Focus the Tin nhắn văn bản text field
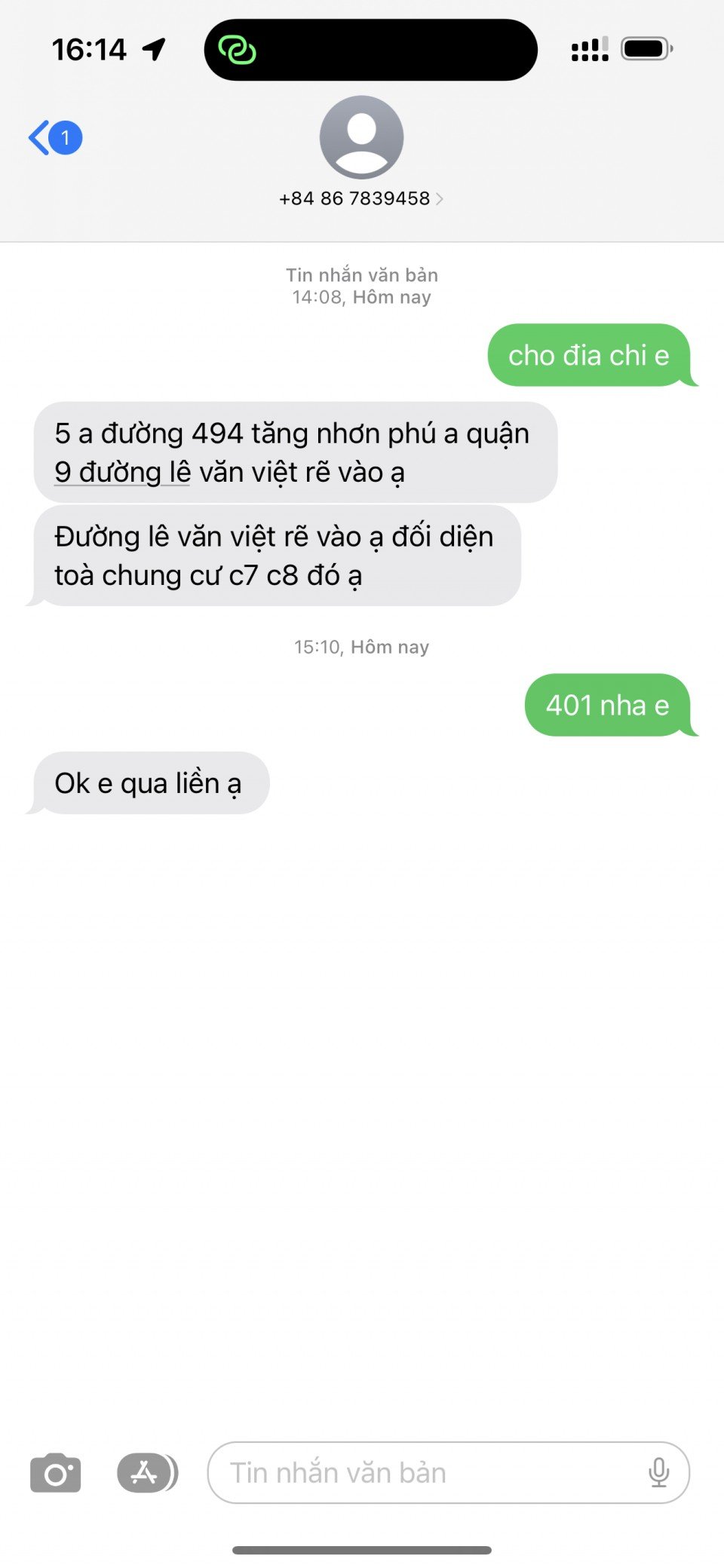 (422, 1472)
